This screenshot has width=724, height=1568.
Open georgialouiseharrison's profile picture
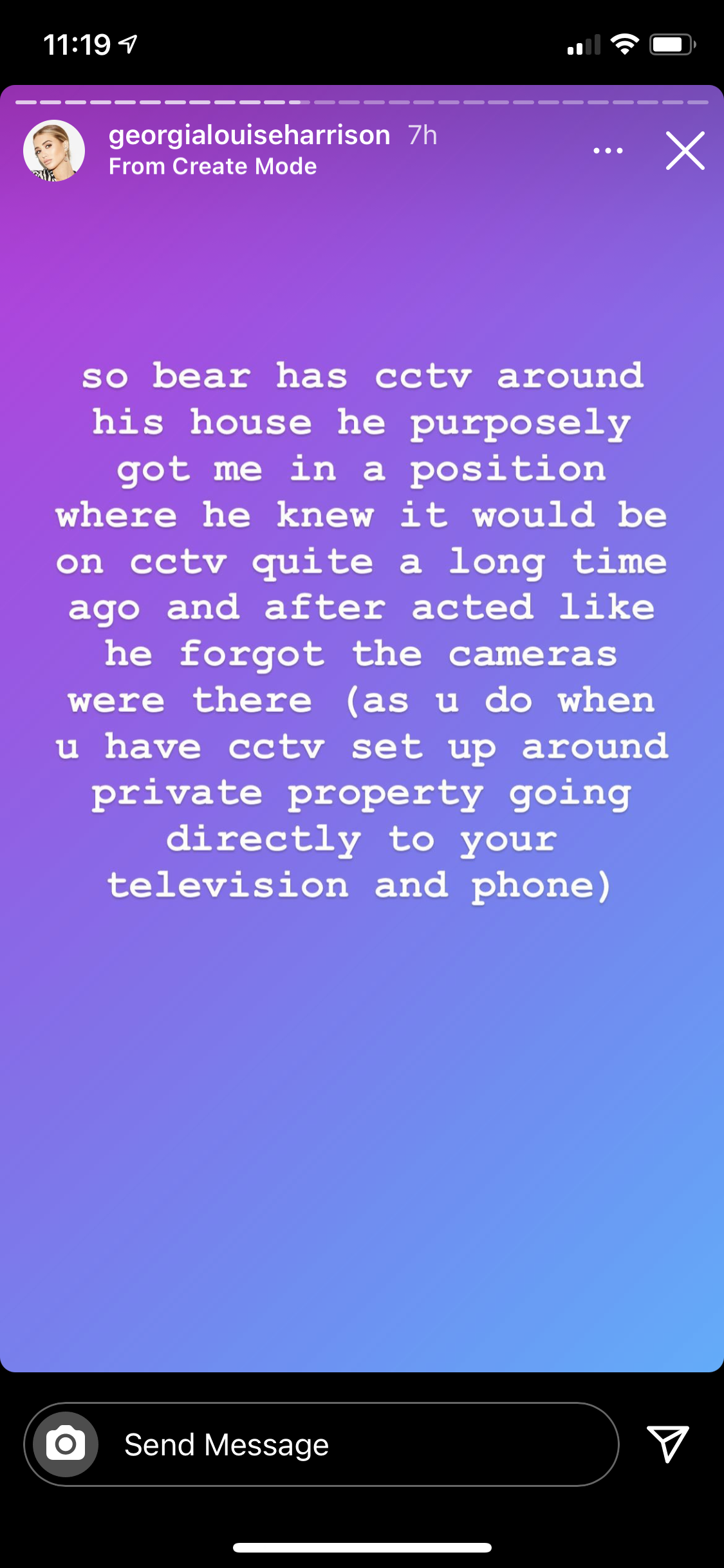(x=54, y=151)
